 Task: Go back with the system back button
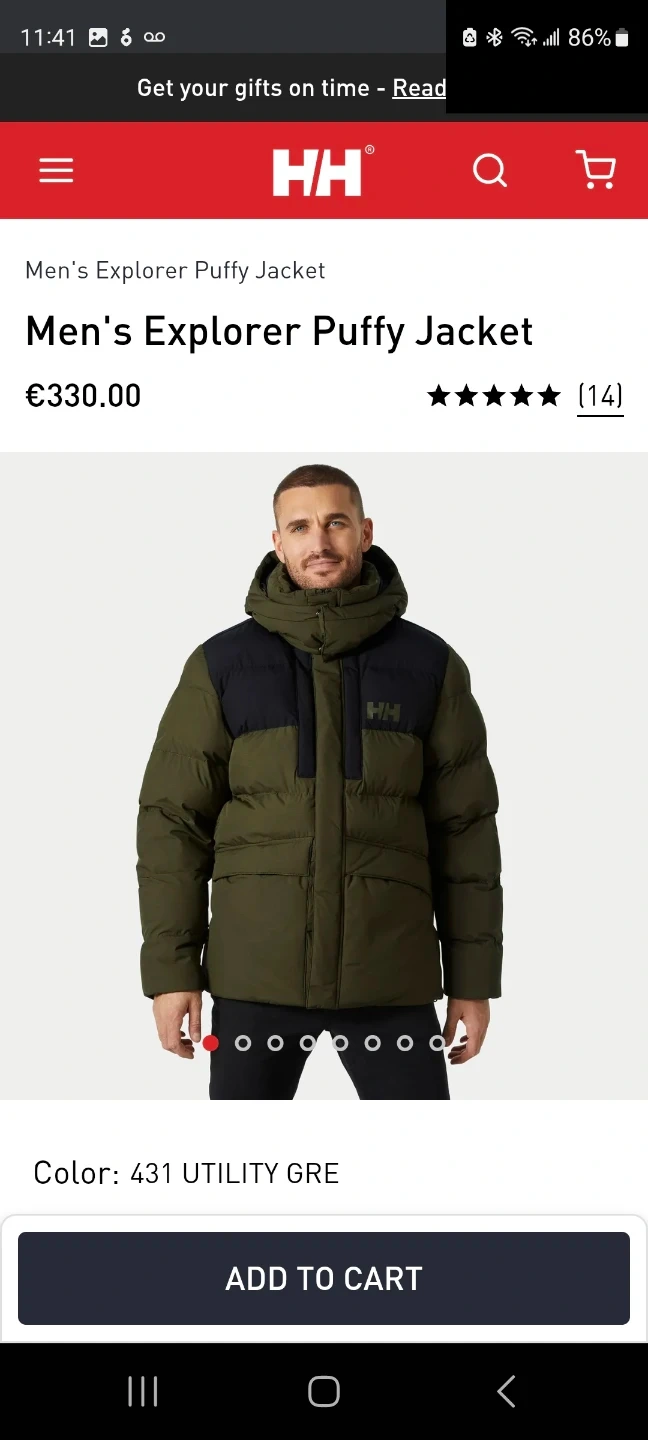click(506, 1391)
